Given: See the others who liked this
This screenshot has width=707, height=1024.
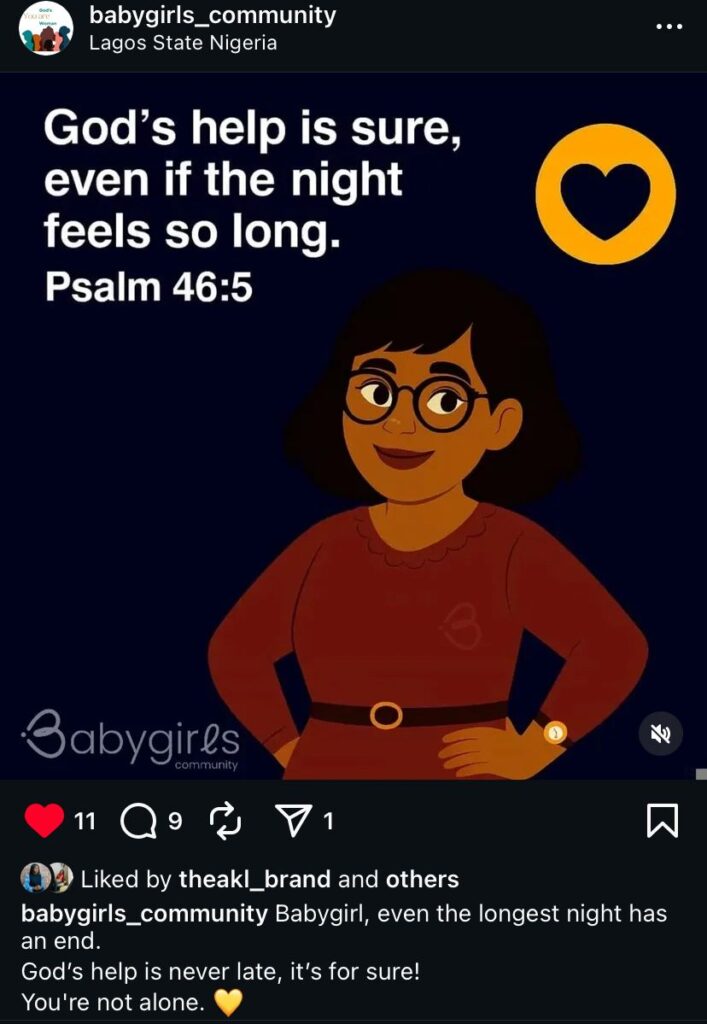Looking at the screenshot, I should pyautogui.click(x=424, y=879).
